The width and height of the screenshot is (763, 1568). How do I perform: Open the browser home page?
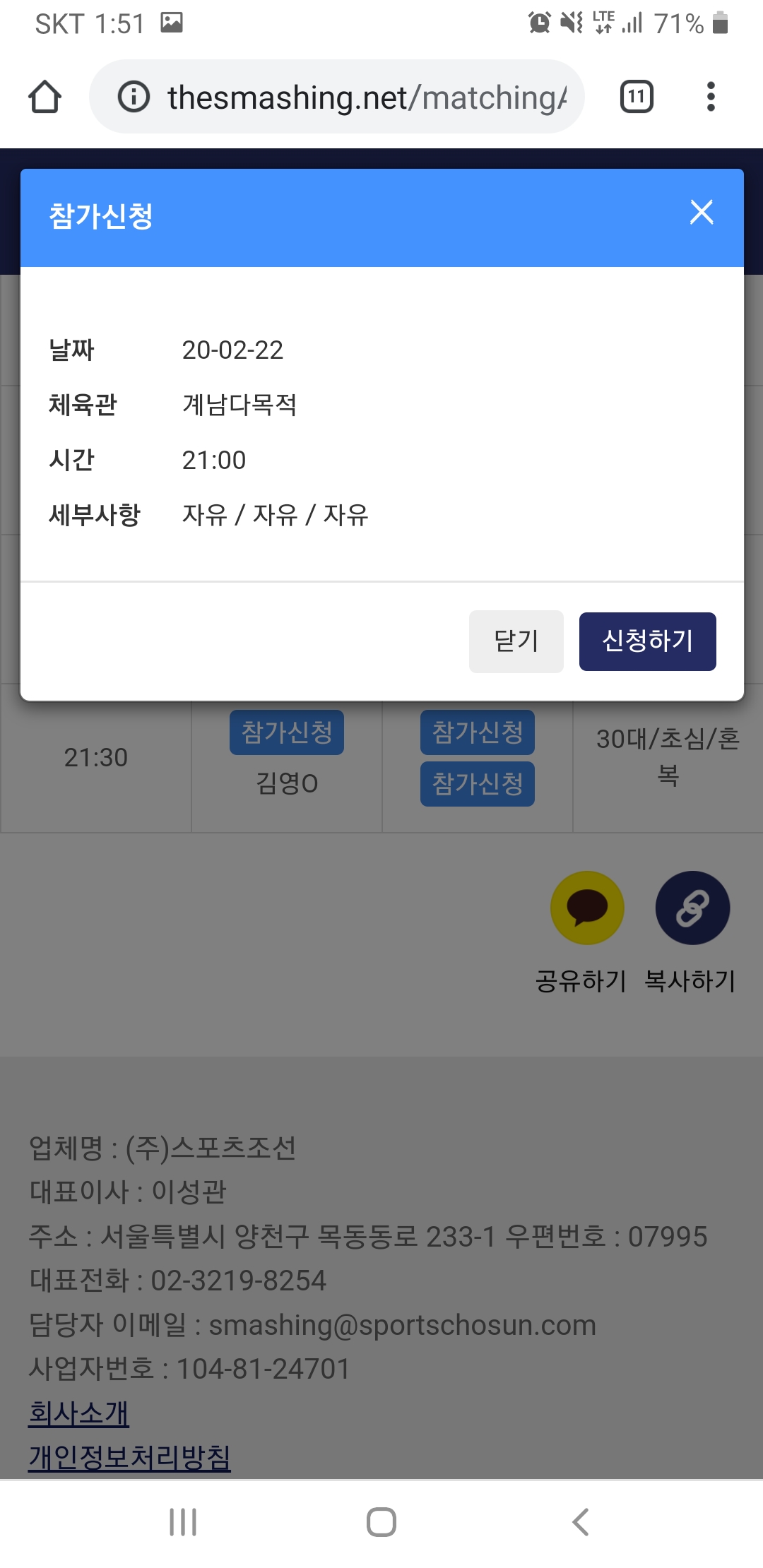tap(45, 97)
